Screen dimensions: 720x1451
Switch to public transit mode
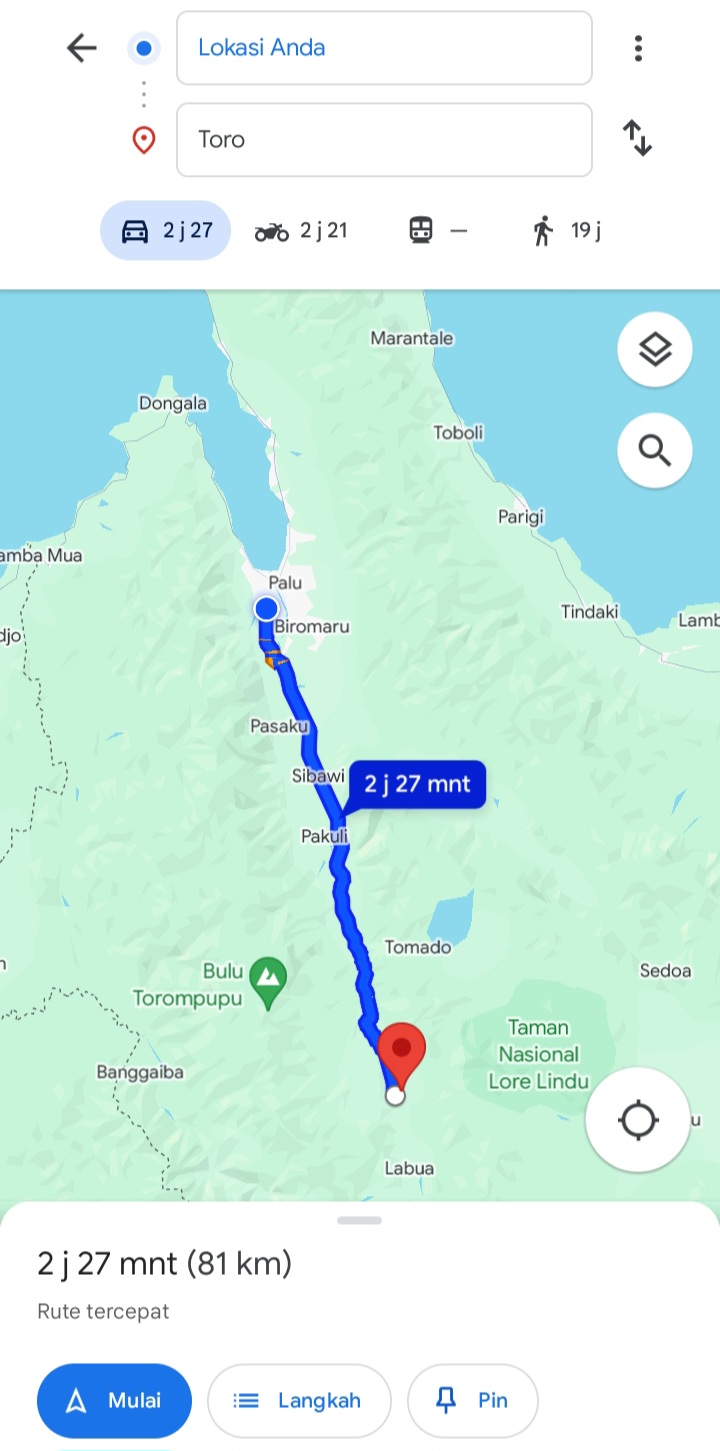[x=438, y=231]
